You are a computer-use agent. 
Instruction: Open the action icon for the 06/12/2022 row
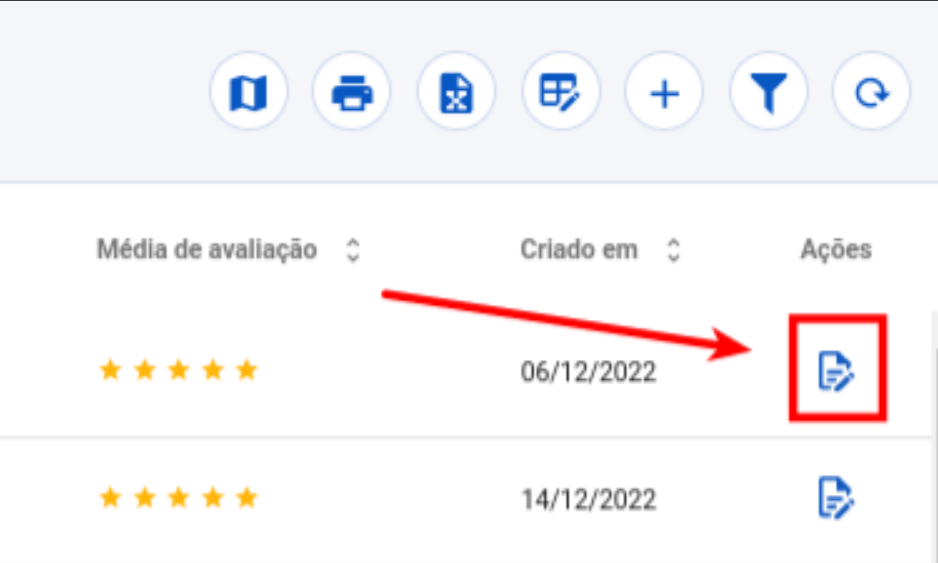point(836,371)
